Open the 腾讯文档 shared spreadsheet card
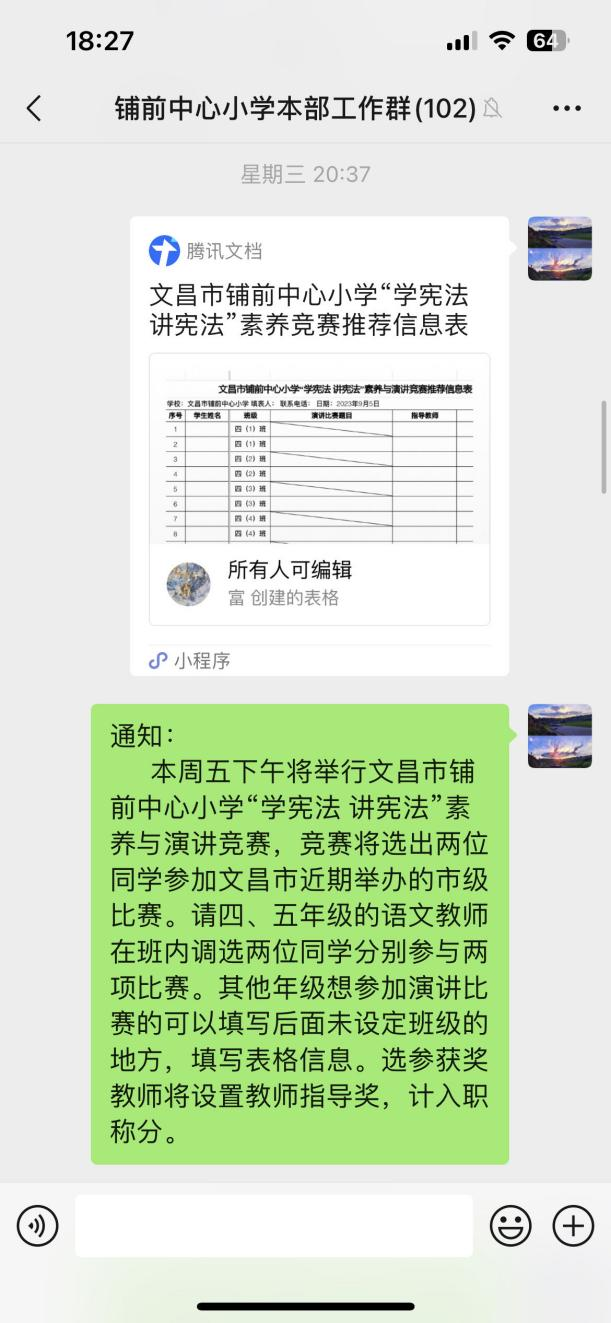Viewport: 611px width, 1323px height. [x=319, y=445]
